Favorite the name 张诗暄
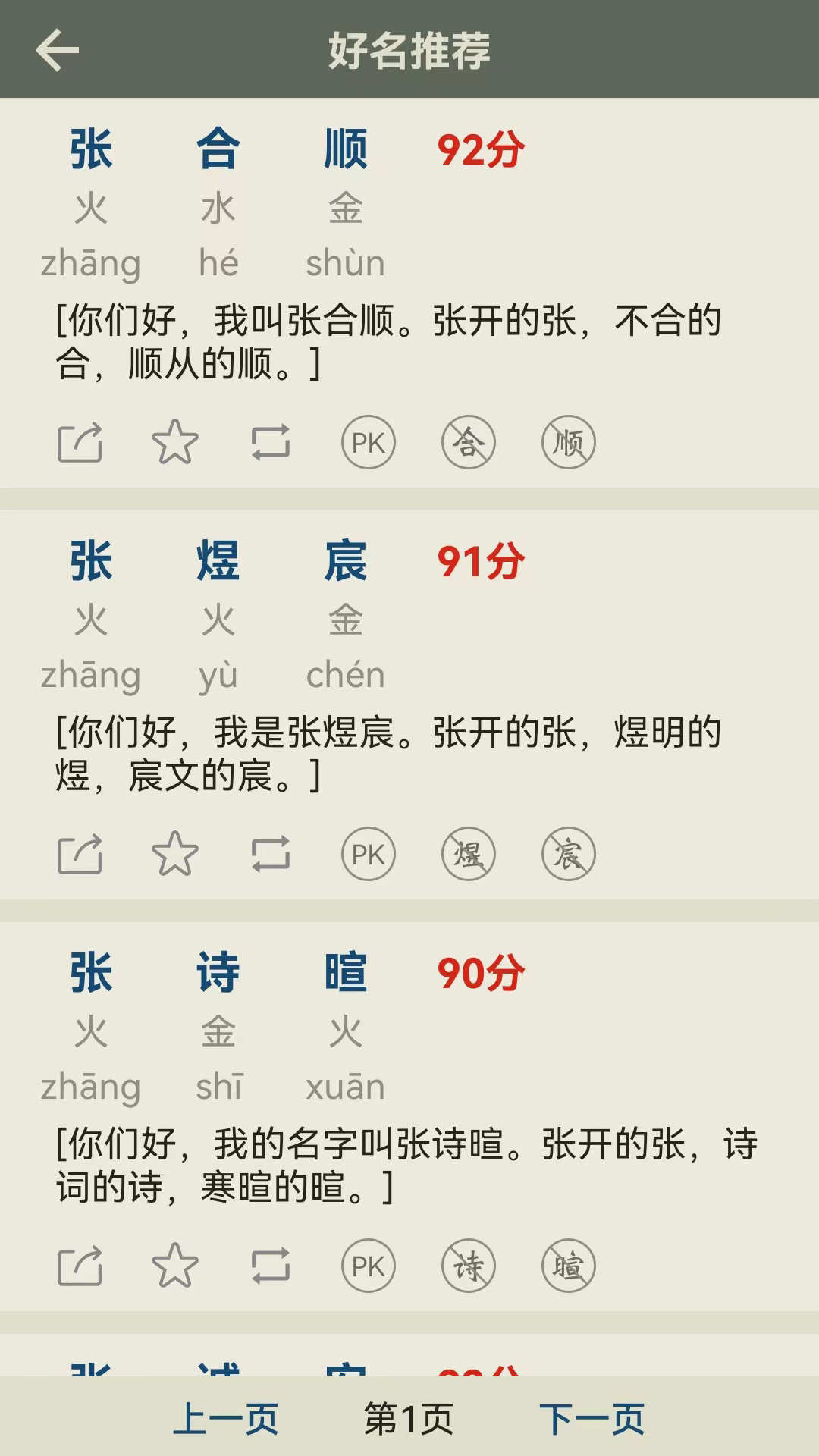Viewport: 819px width, 1456px height. 175,1265
